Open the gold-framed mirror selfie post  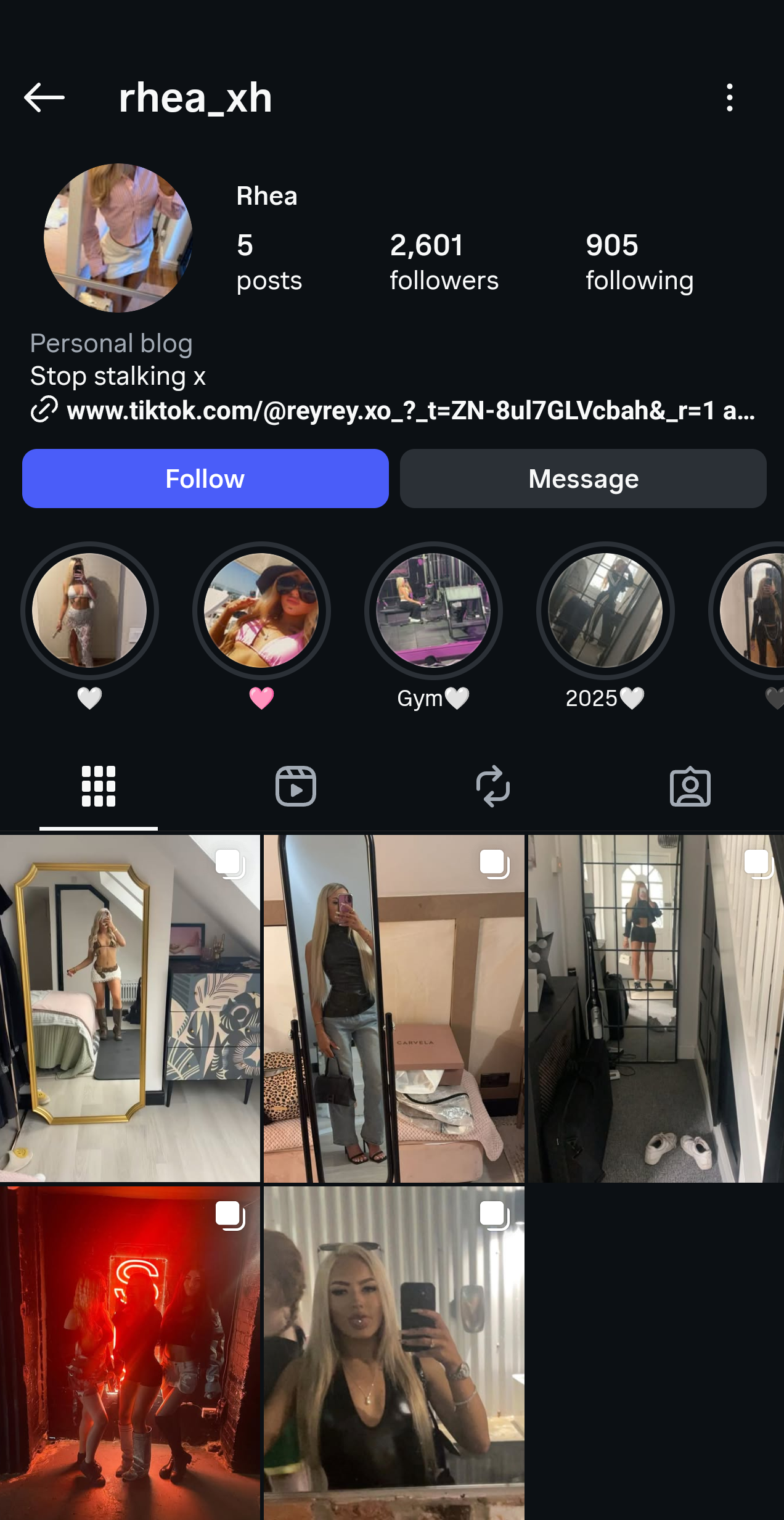129,1008
